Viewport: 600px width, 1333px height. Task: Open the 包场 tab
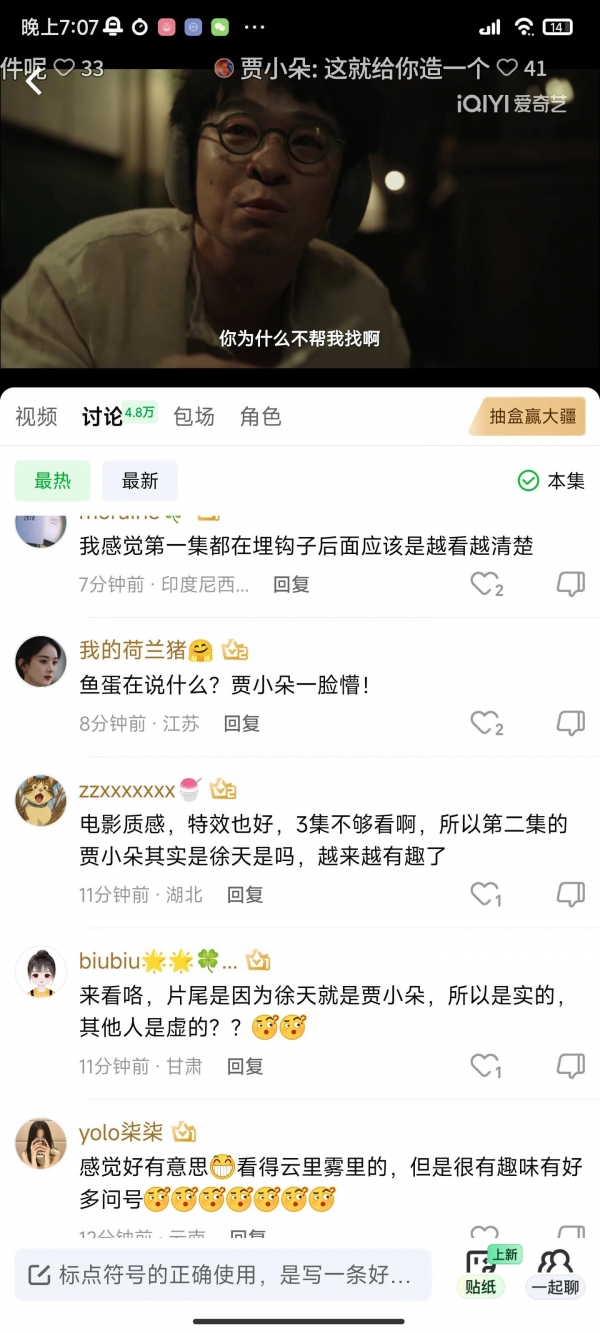[194, 417]
